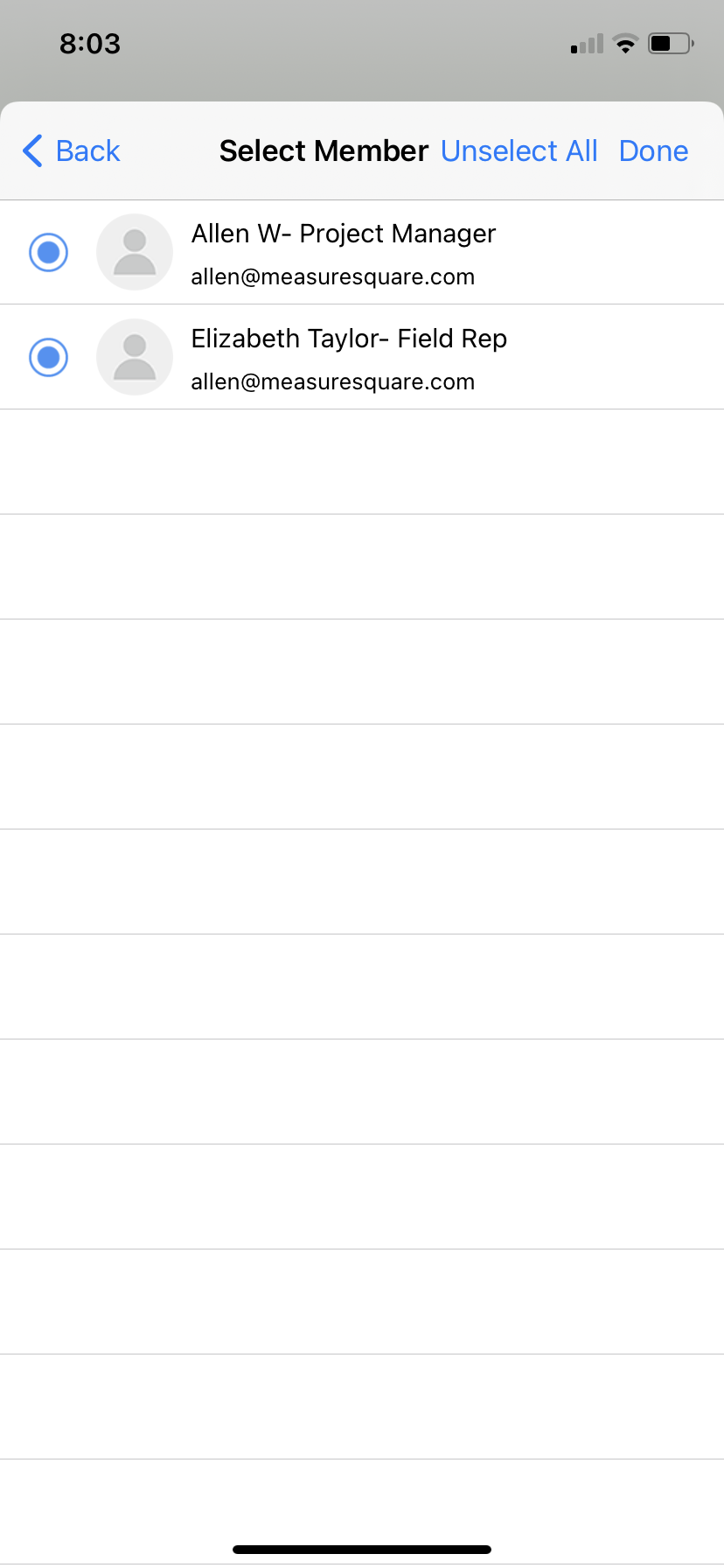Confirm selection with Done
The width and height of the screenshot is (724, 1568).
(653, 151)
